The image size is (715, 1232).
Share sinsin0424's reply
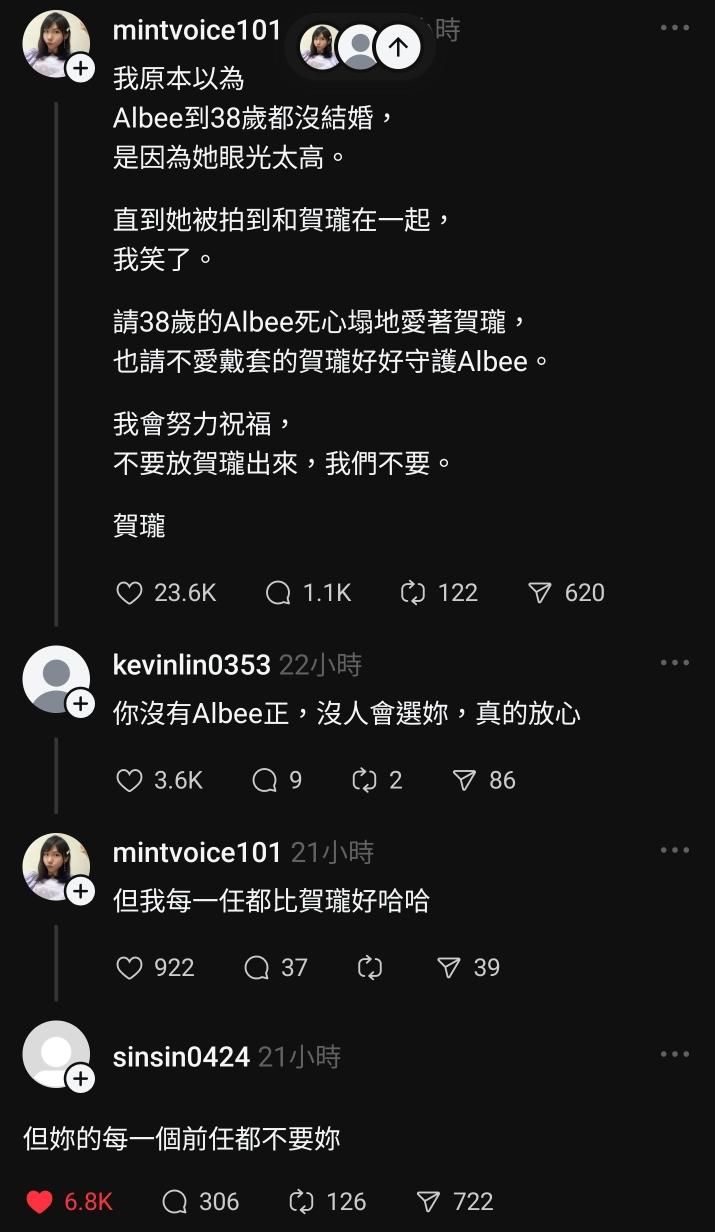428,1201
